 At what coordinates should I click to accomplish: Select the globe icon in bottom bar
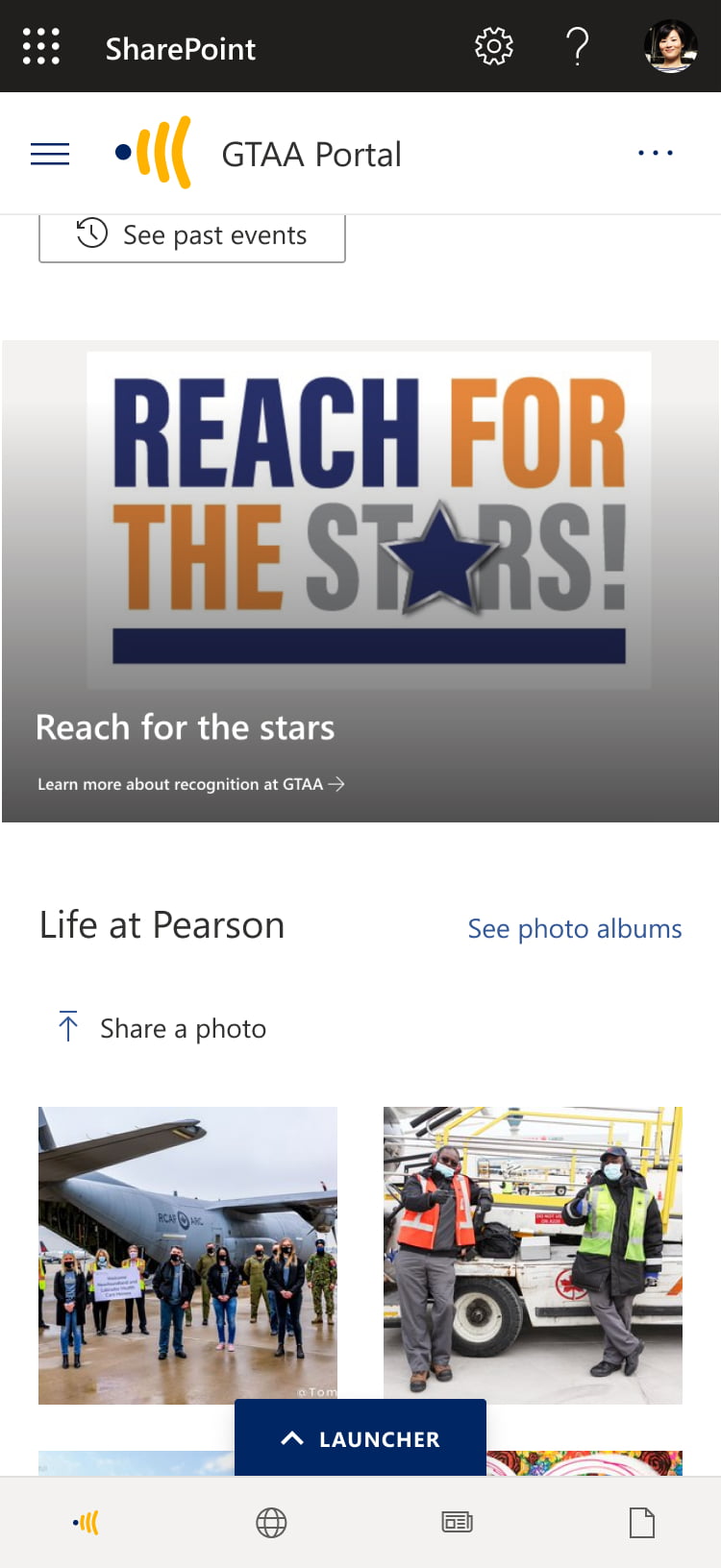(x=270, y=1522)
